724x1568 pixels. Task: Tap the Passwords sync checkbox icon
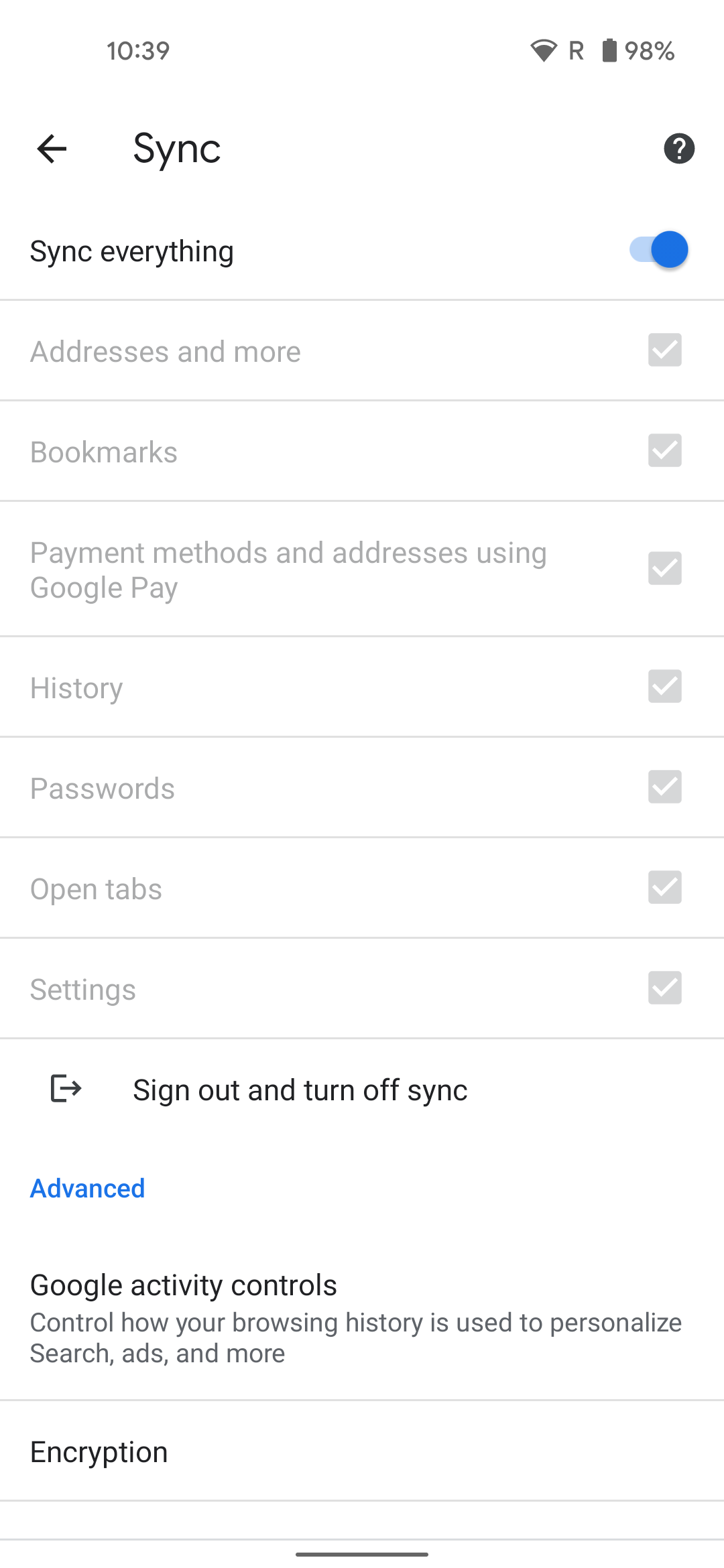tap(664, 787)
